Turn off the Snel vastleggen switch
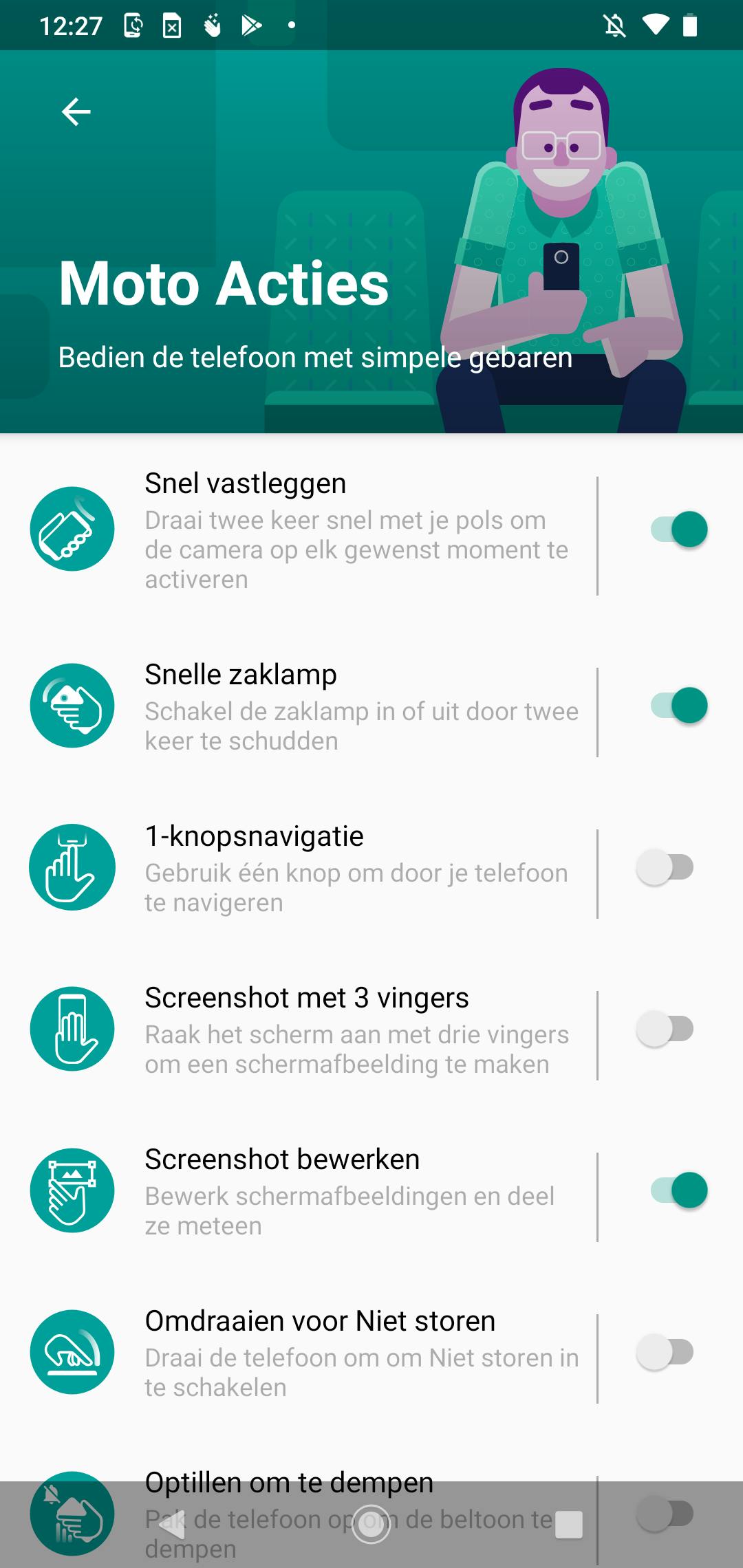This screenshot has width=743, height=1568. 678,530
